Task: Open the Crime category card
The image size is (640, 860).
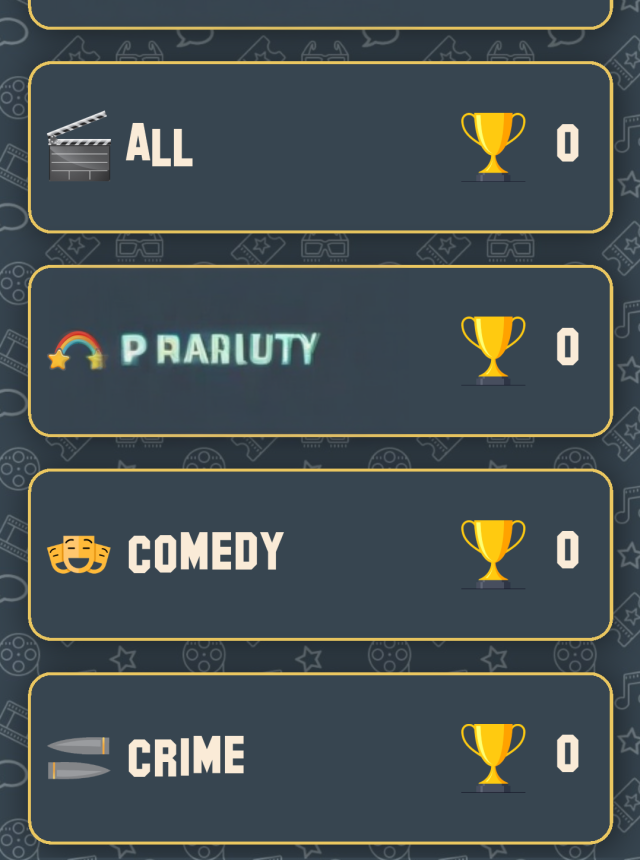Action: (x=320, y=757)
